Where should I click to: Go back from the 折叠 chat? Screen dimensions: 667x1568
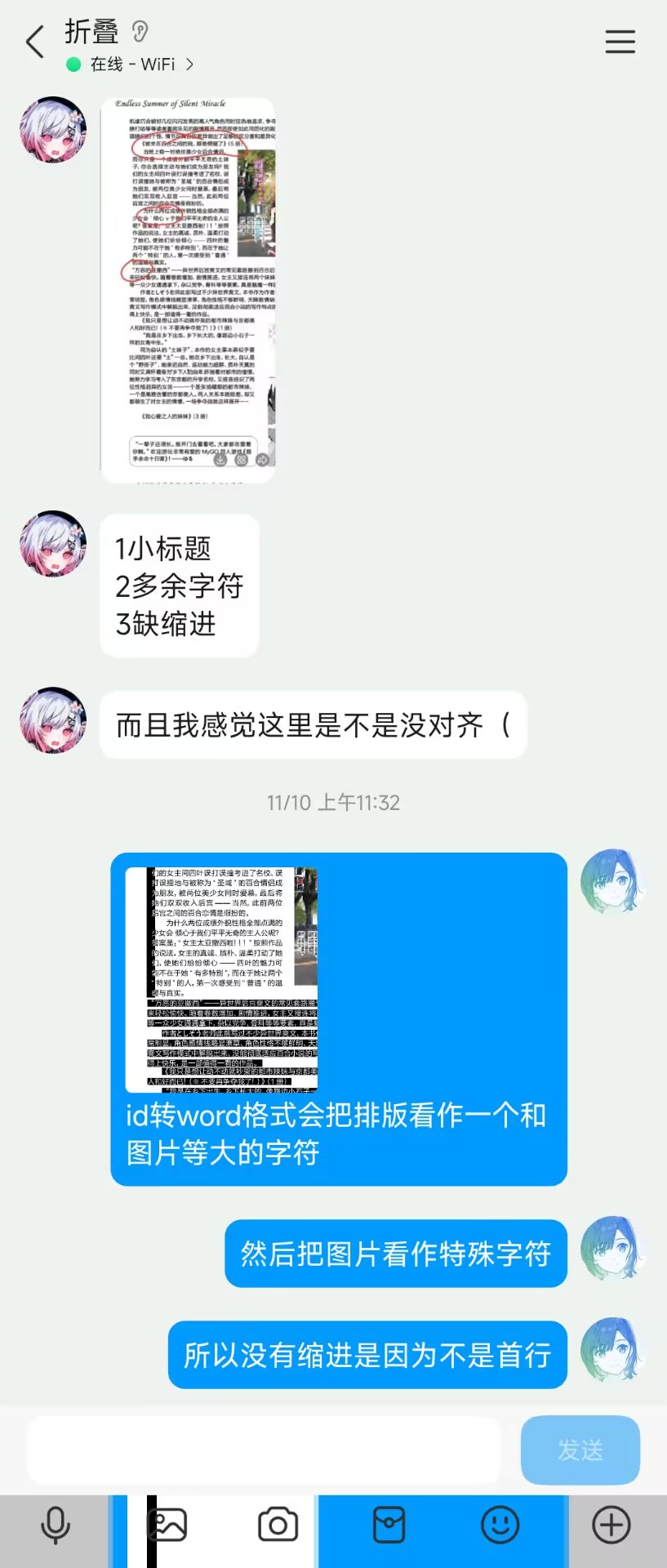(34, 42)
